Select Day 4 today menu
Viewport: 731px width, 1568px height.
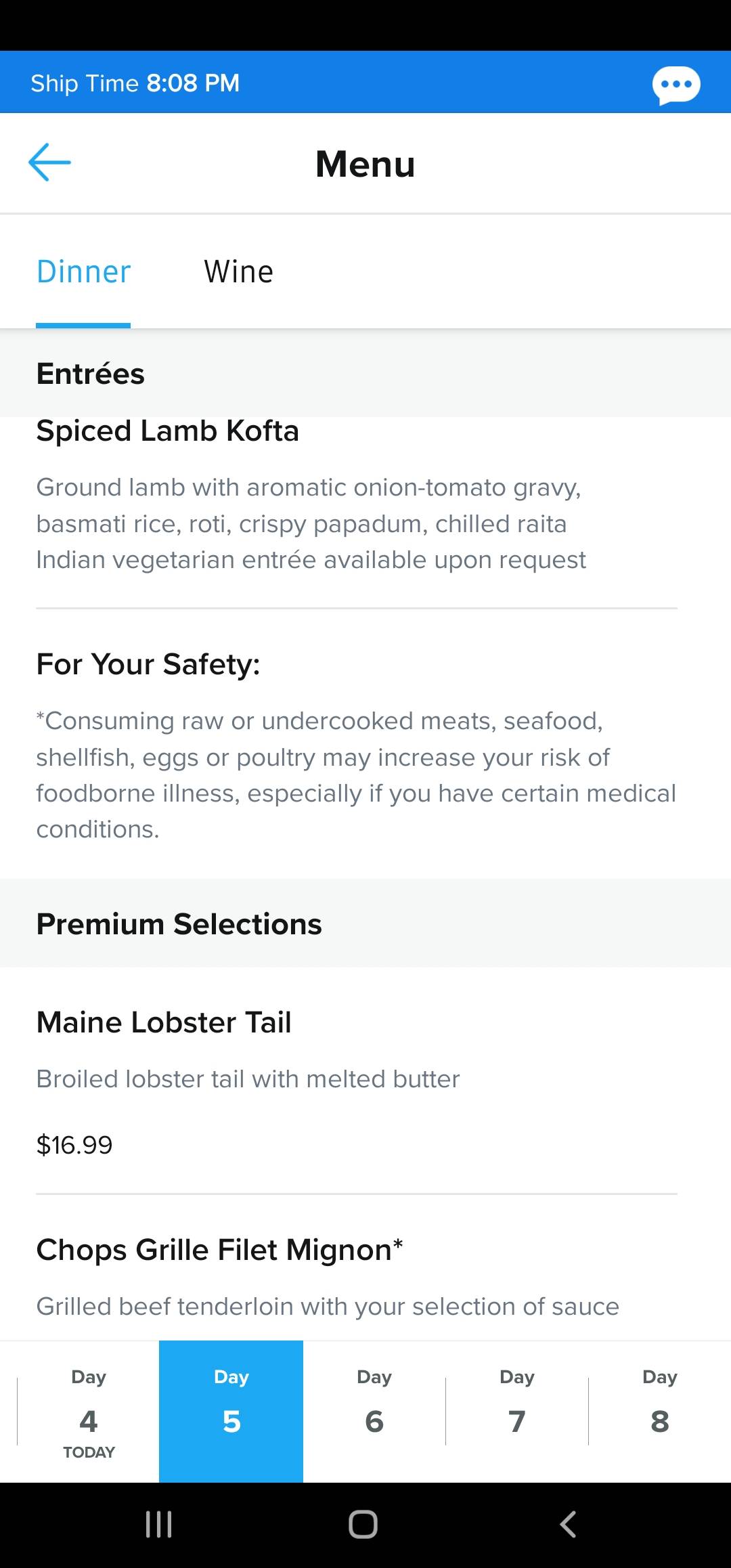click(x=89, y=1412)
